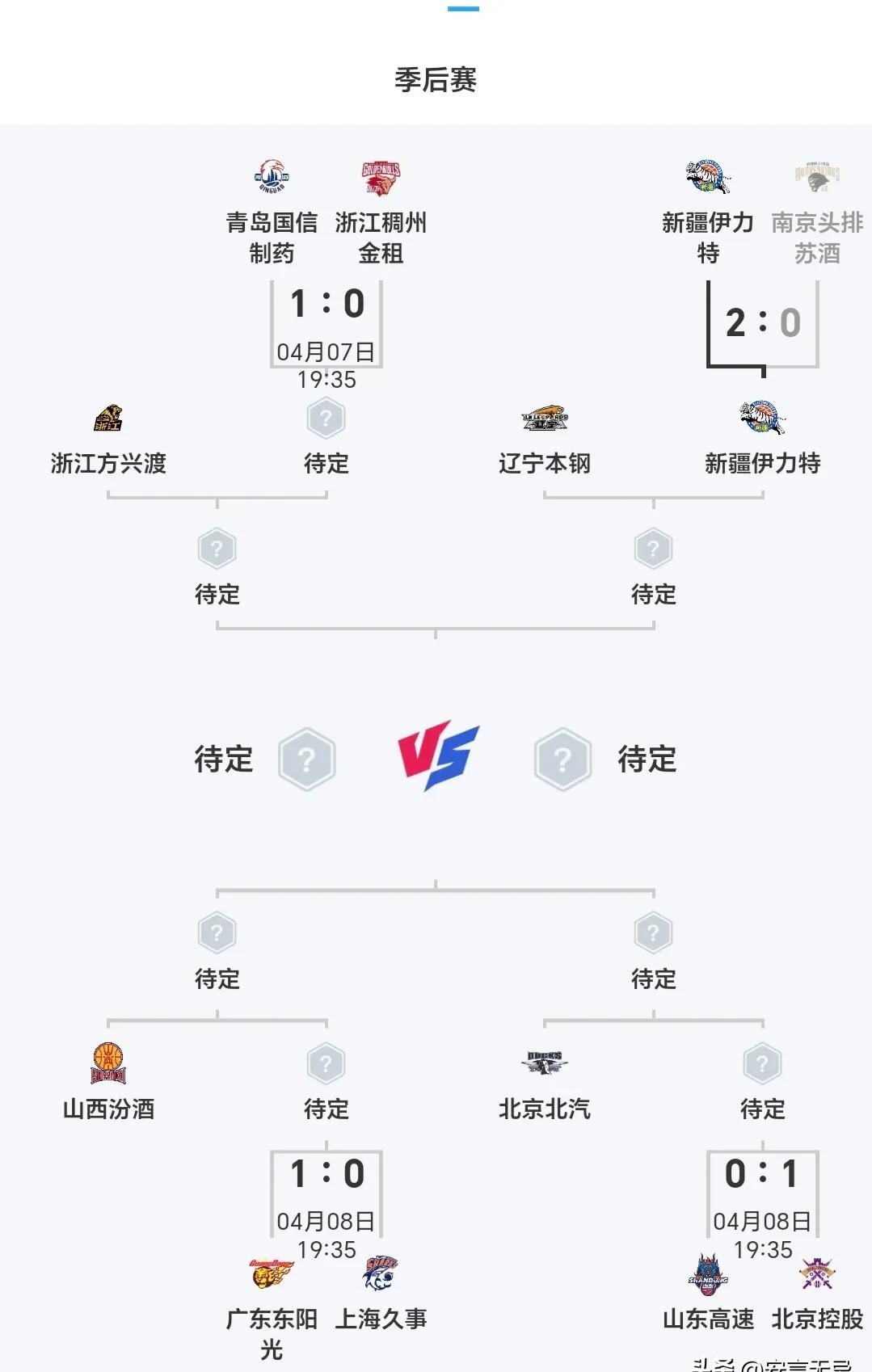This screenshot has height=1372, width=872.
Task: Select the 山西汾酒 team logo
Action: [x=109, y=1063]
